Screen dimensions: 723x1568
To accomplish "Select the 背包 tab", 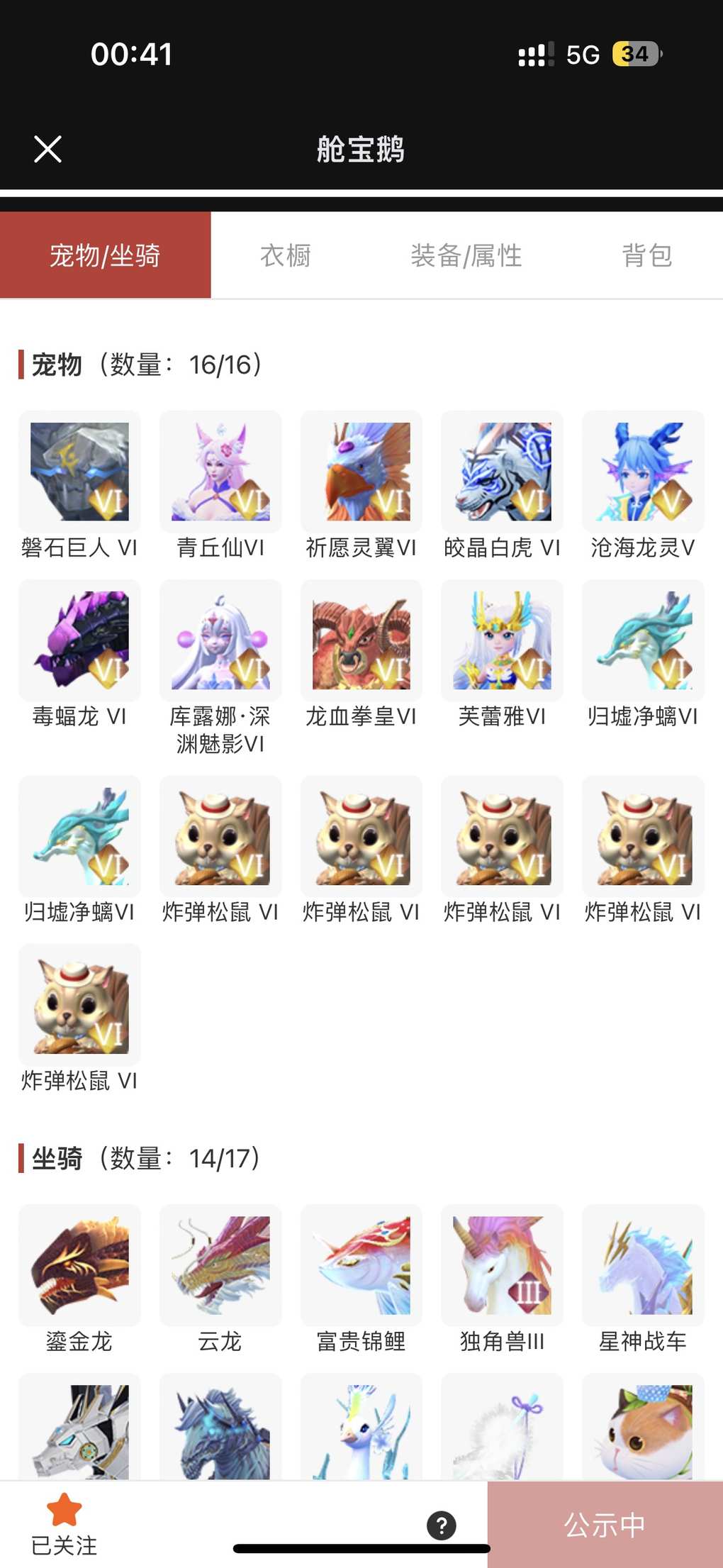I will point(646,255).
